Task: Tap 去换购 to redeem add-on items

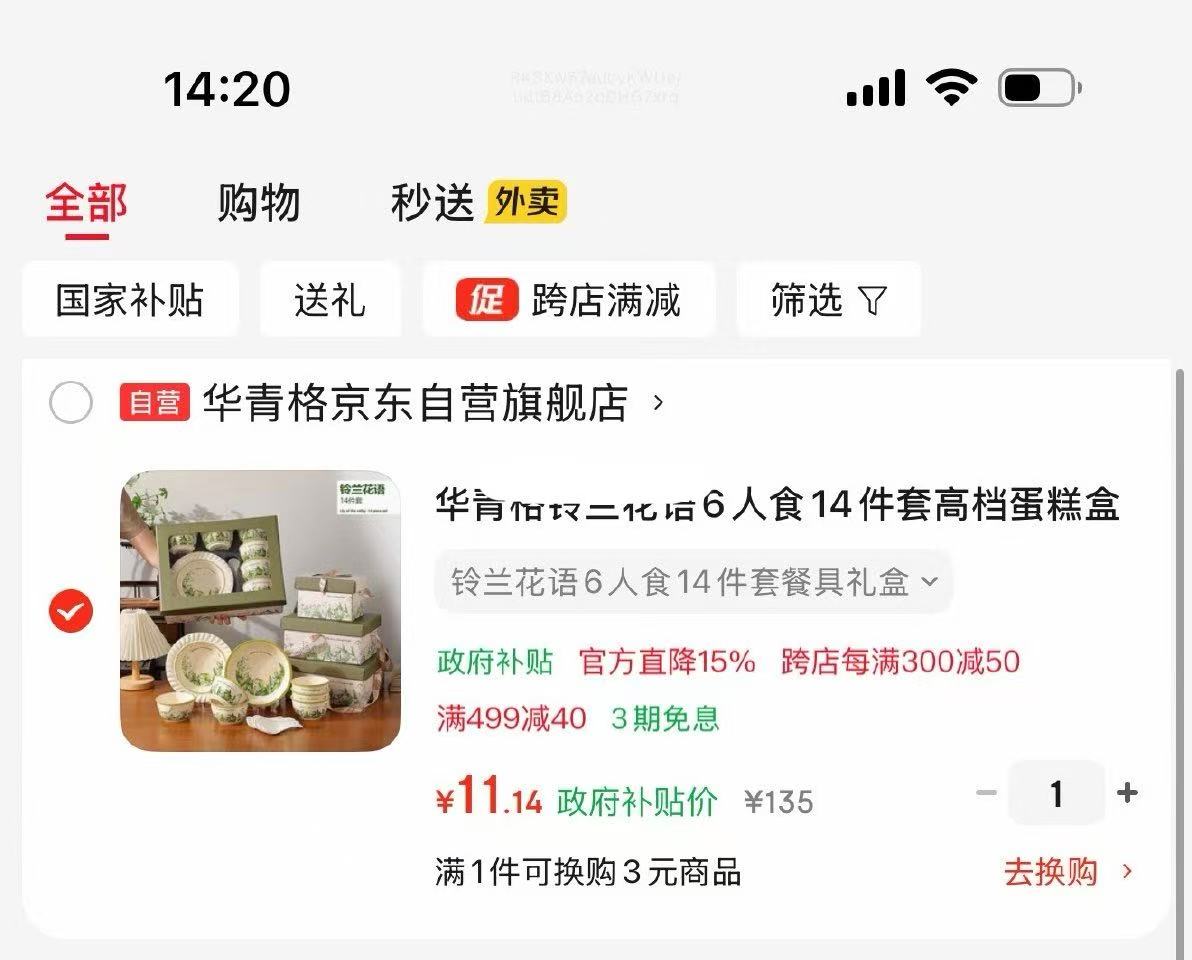Action: [x=1067, y=872]
